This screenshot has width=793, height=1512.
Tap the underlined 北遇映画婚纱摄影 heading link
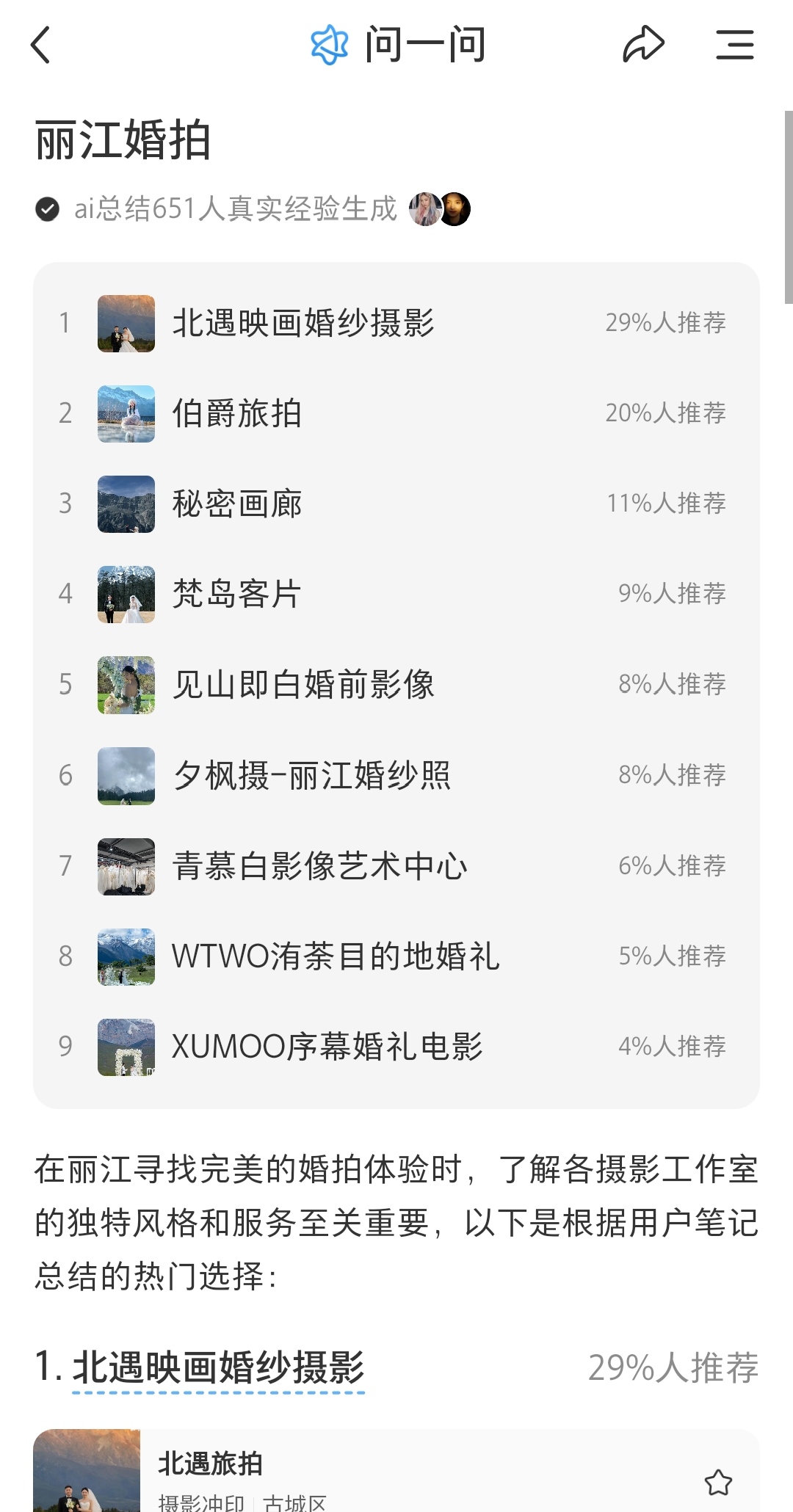[218, 1368]
